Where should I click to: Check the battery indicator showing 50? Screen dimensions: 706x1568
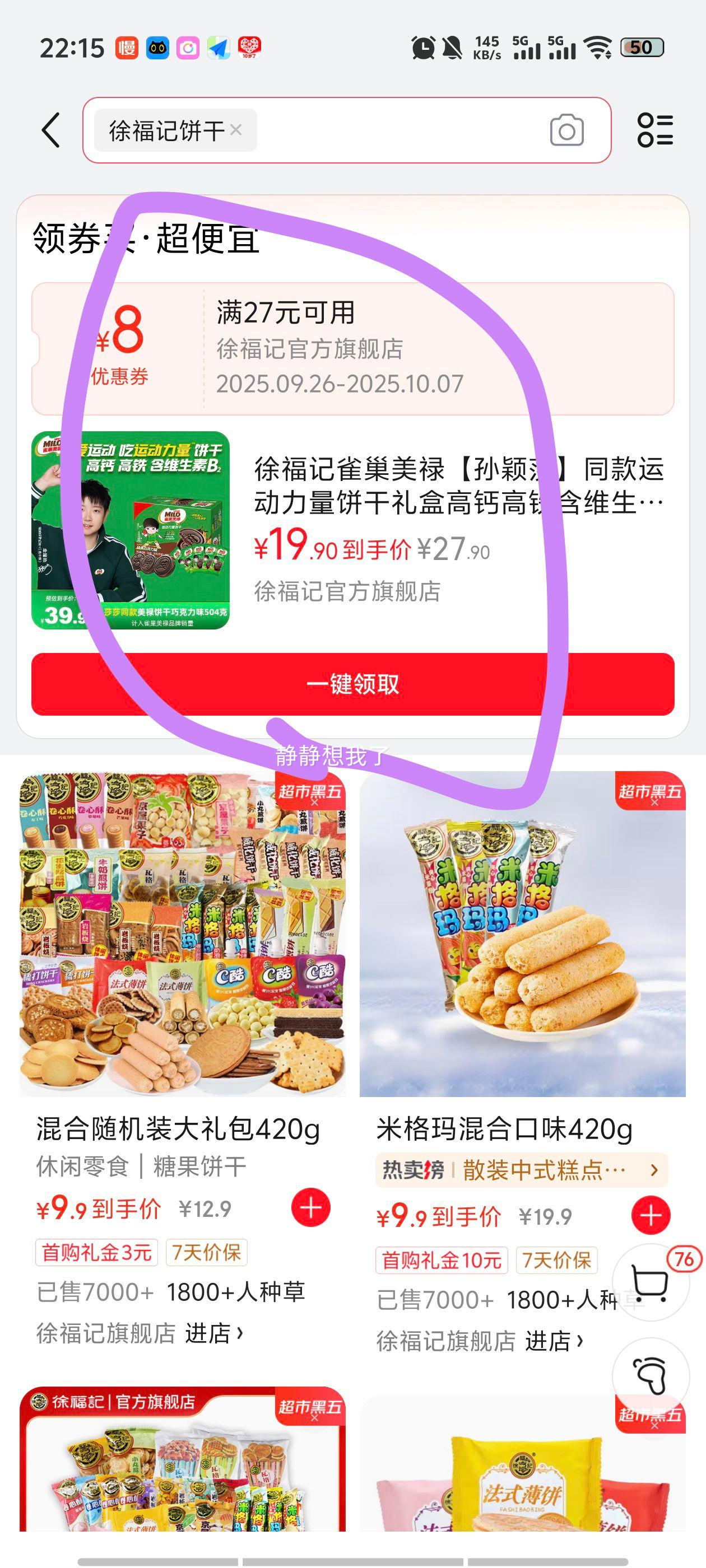[641, 46]
